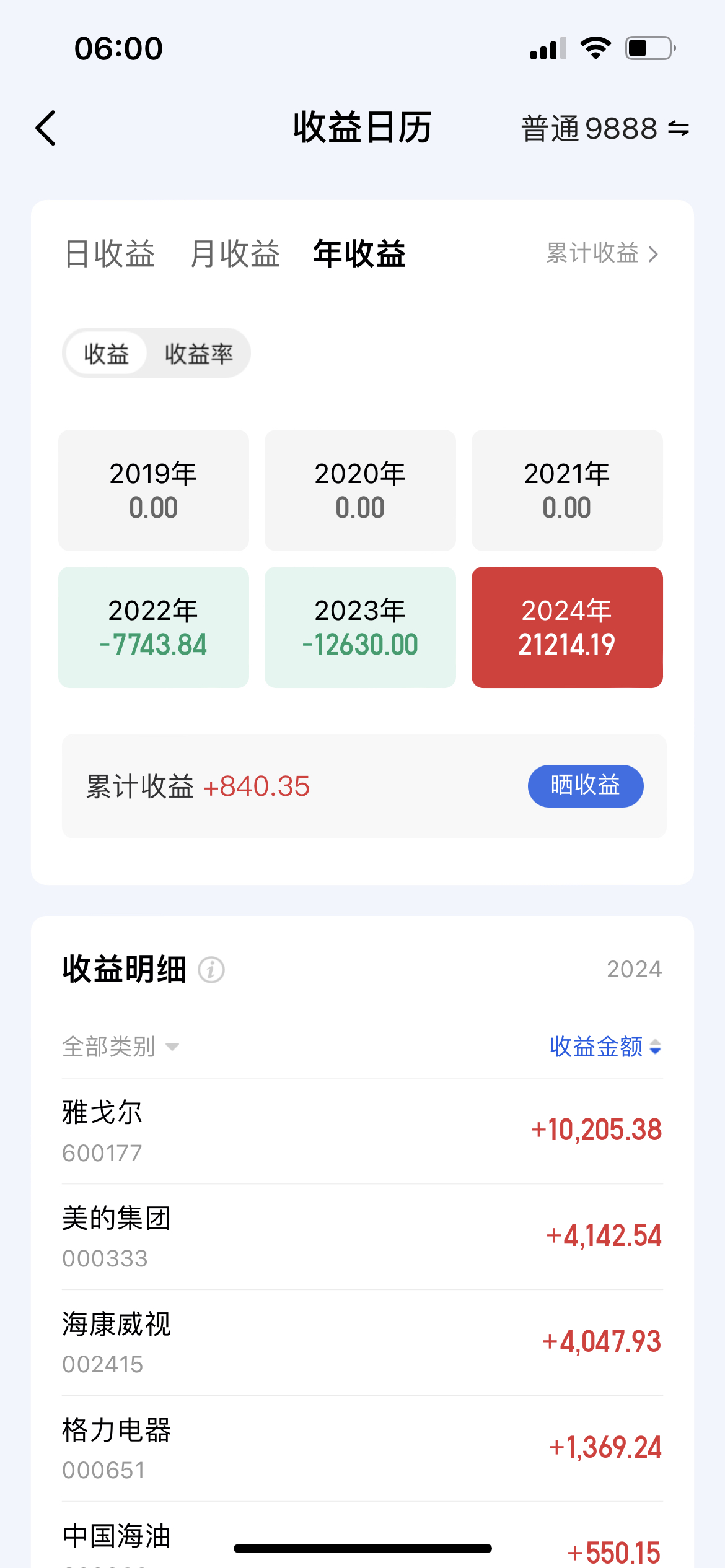Tap the account switch icon next to 普通9888

[x=678, y=128]
